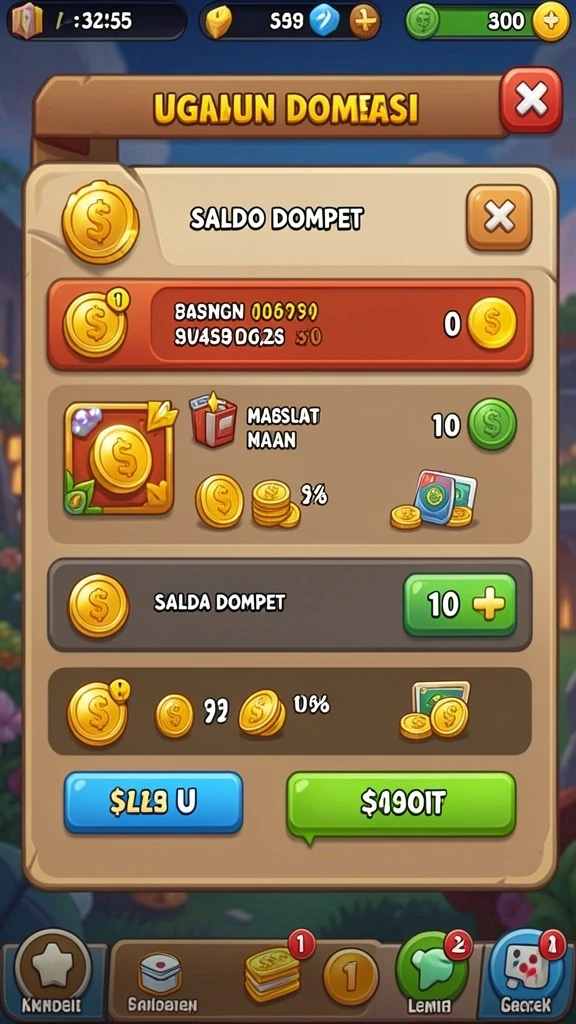Image resolution: width=576 pixels, height=1024 pixels.
Task: Tap the blue button at the bottom
Action: 153,803
